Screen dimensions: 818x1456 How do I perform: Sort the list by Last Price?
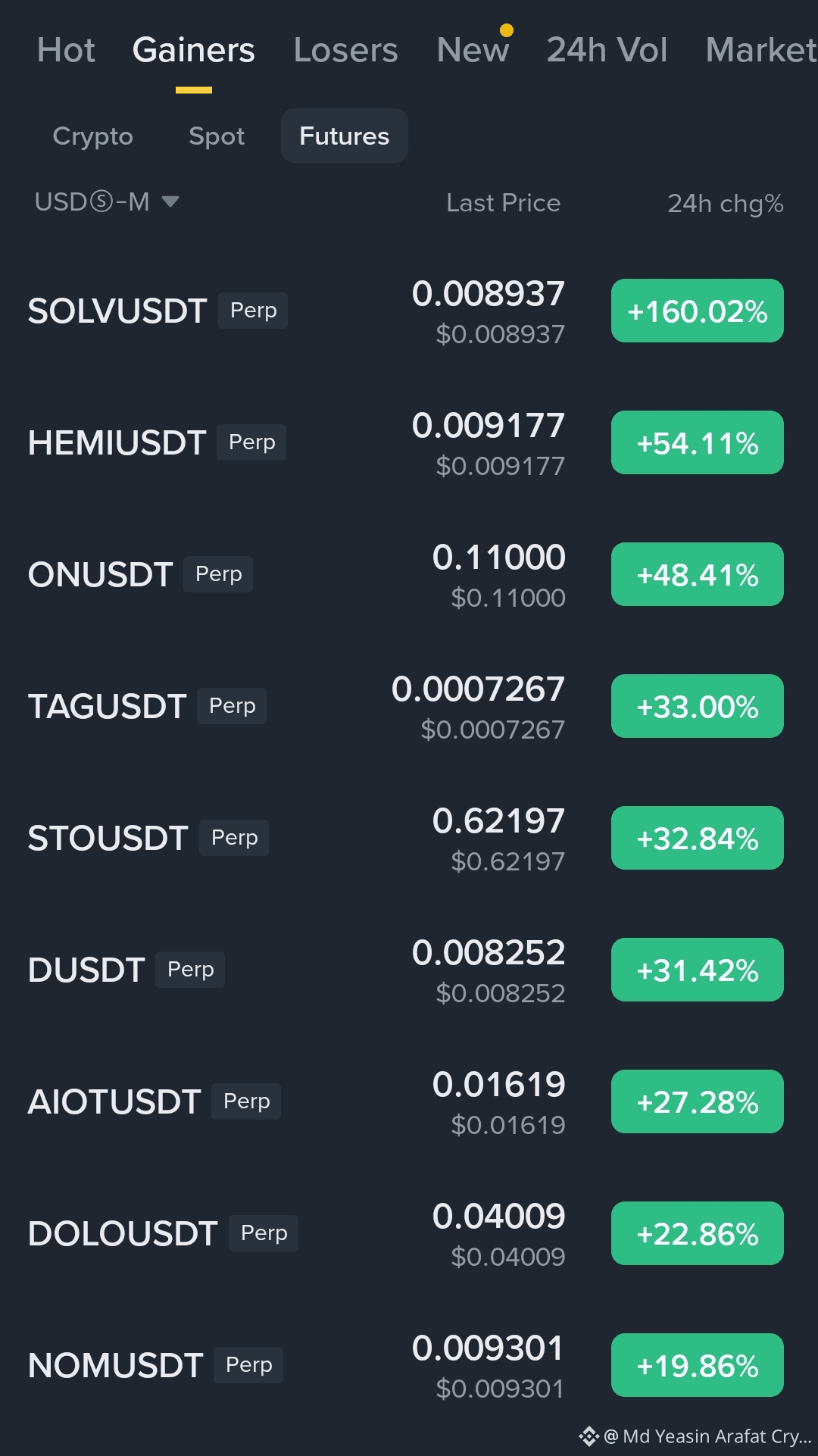(503, 203)
